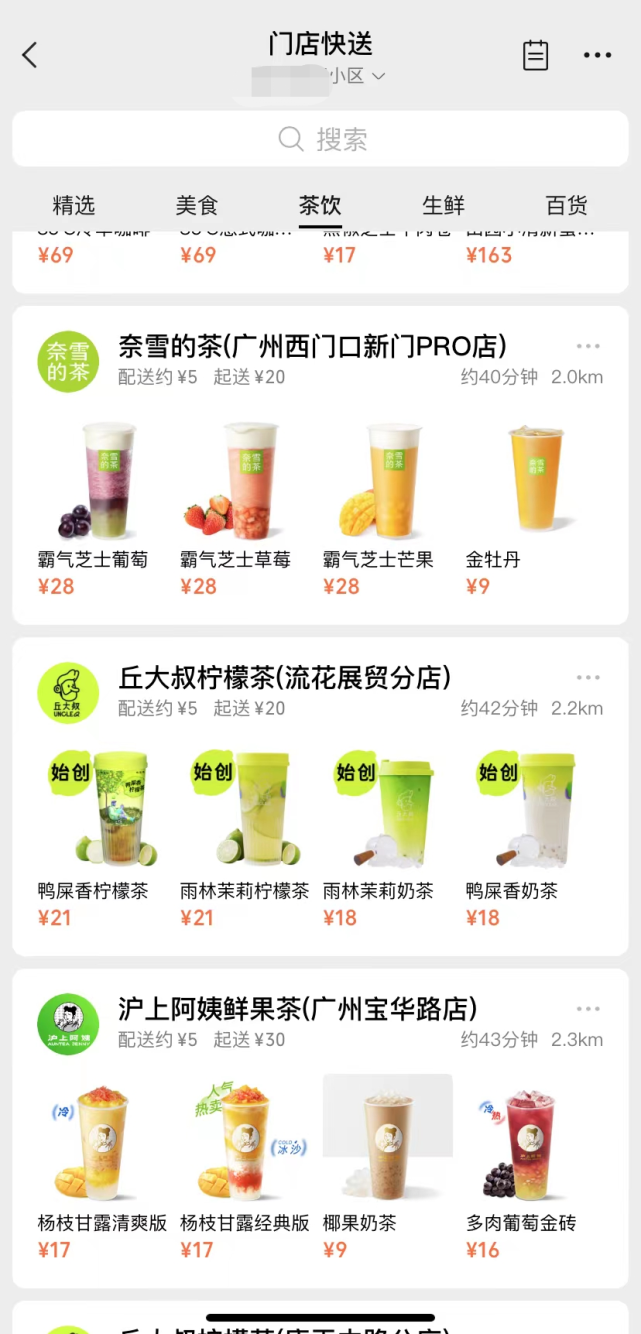Image resolution: width=641 pixels, height=1334 pixels.
Task: Select the 生鲜 tab
Action: point(443,205)
